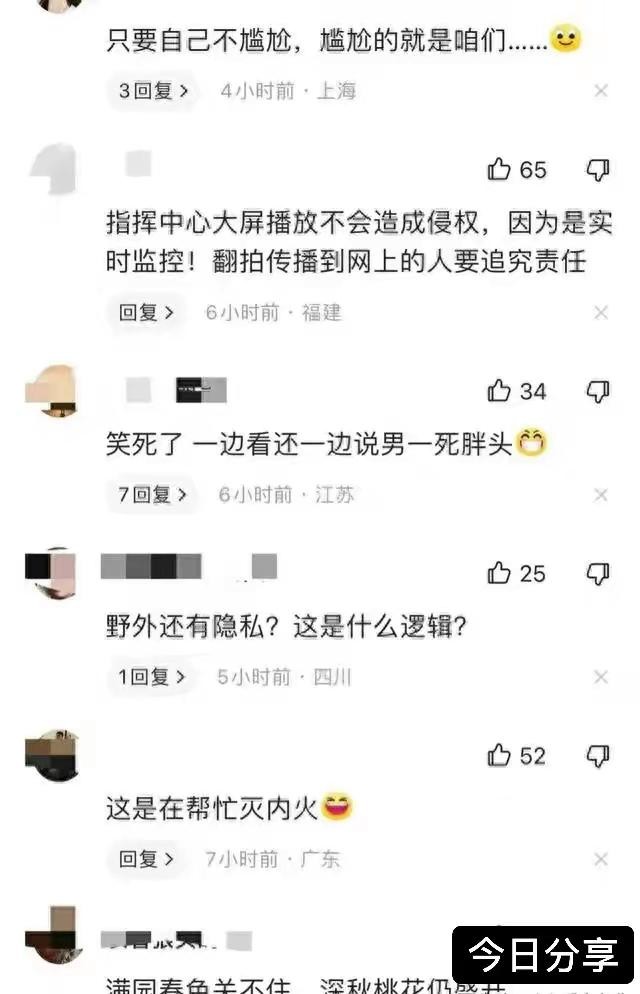
Task: Open the avatar of the 笑死了 commenter
Action: coord(51,392)
